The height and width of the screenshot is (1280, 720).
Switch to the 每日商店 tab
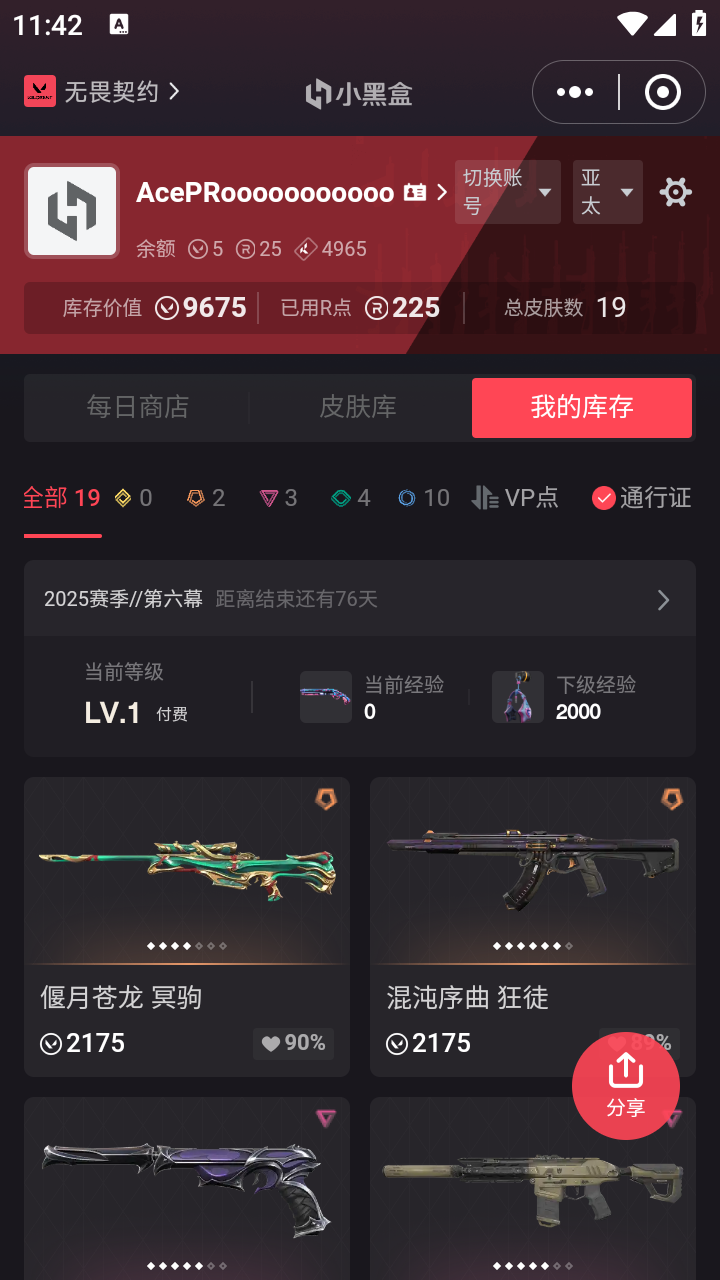pyautogui.click(x=138, y=407)
